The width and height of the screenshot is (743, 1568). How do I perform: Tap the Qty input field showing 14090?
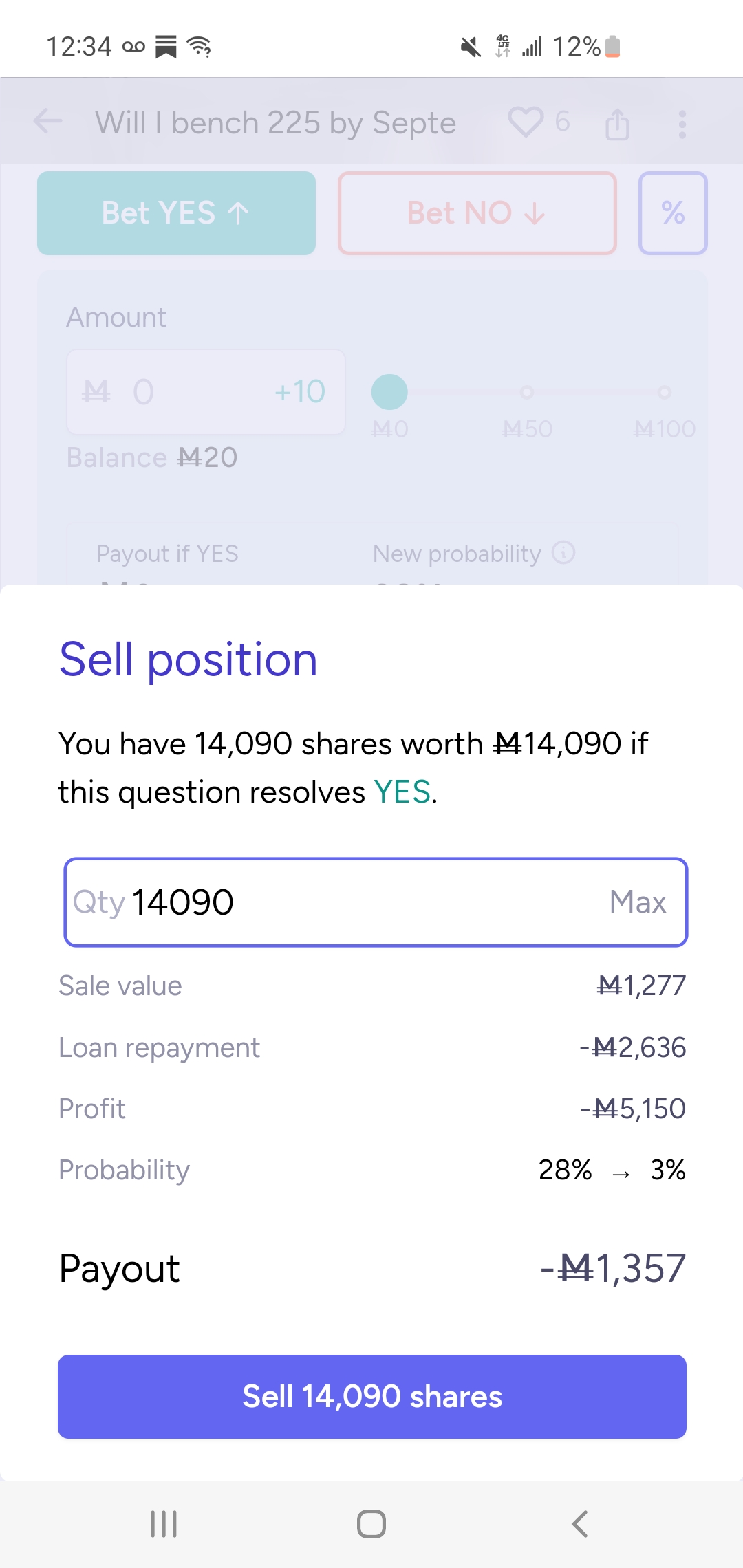[376, 902]
